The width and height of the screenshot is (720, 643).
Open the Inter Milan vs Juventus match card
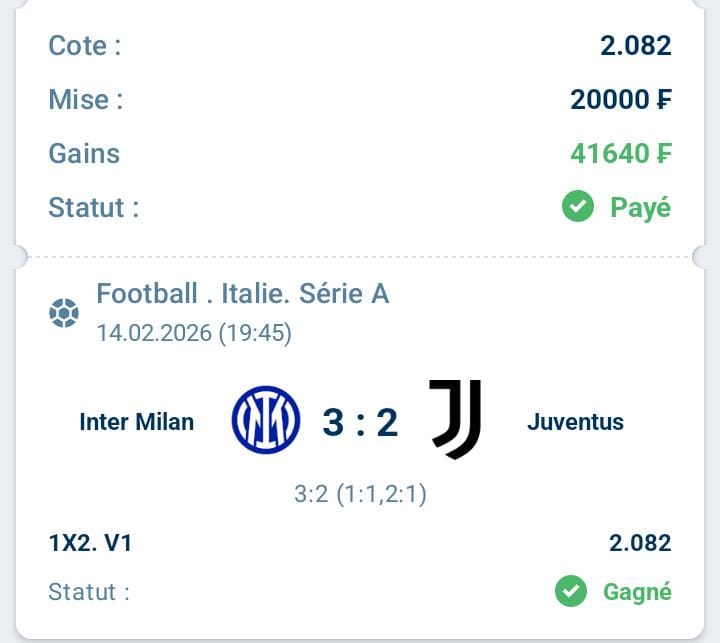pos(359,422)
